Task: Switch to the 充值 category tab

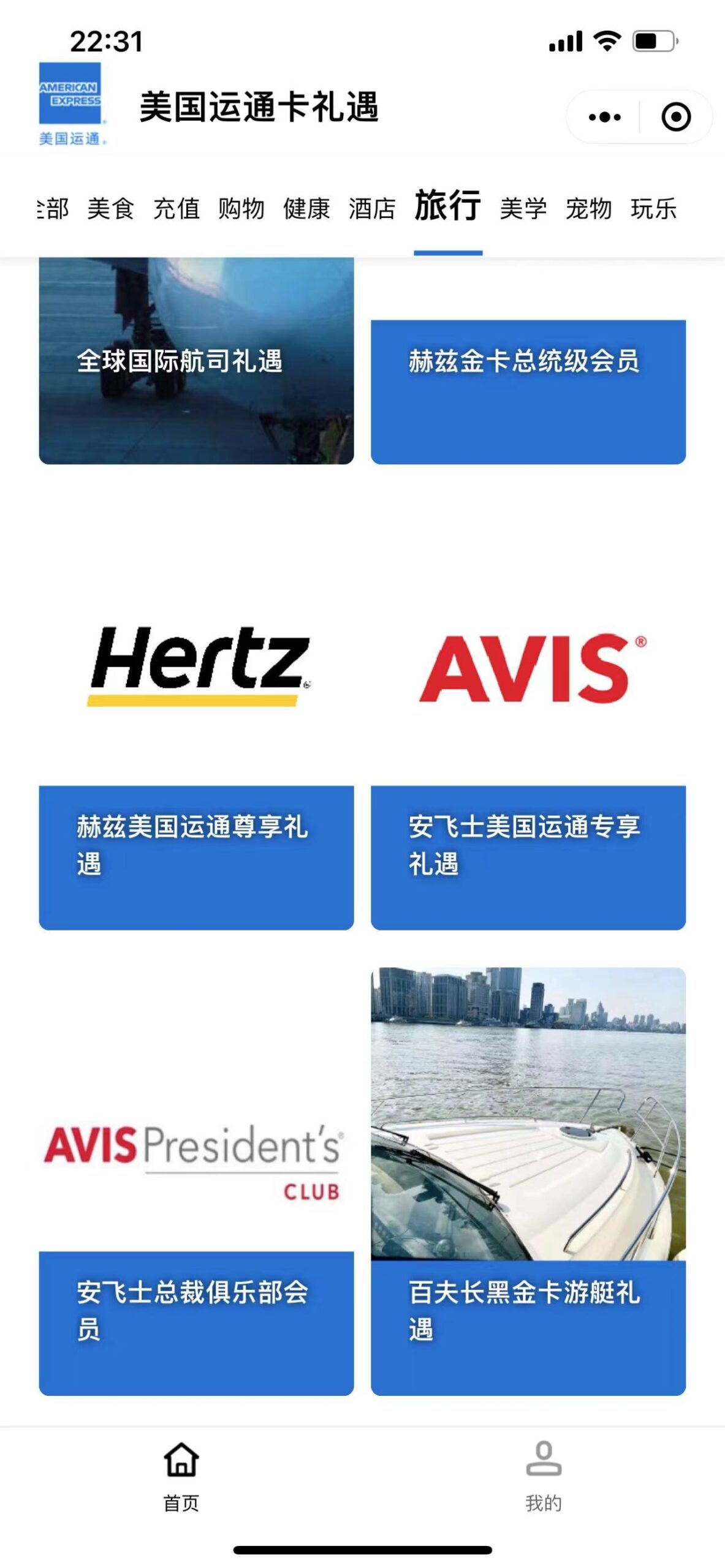Action: point(177,209)
